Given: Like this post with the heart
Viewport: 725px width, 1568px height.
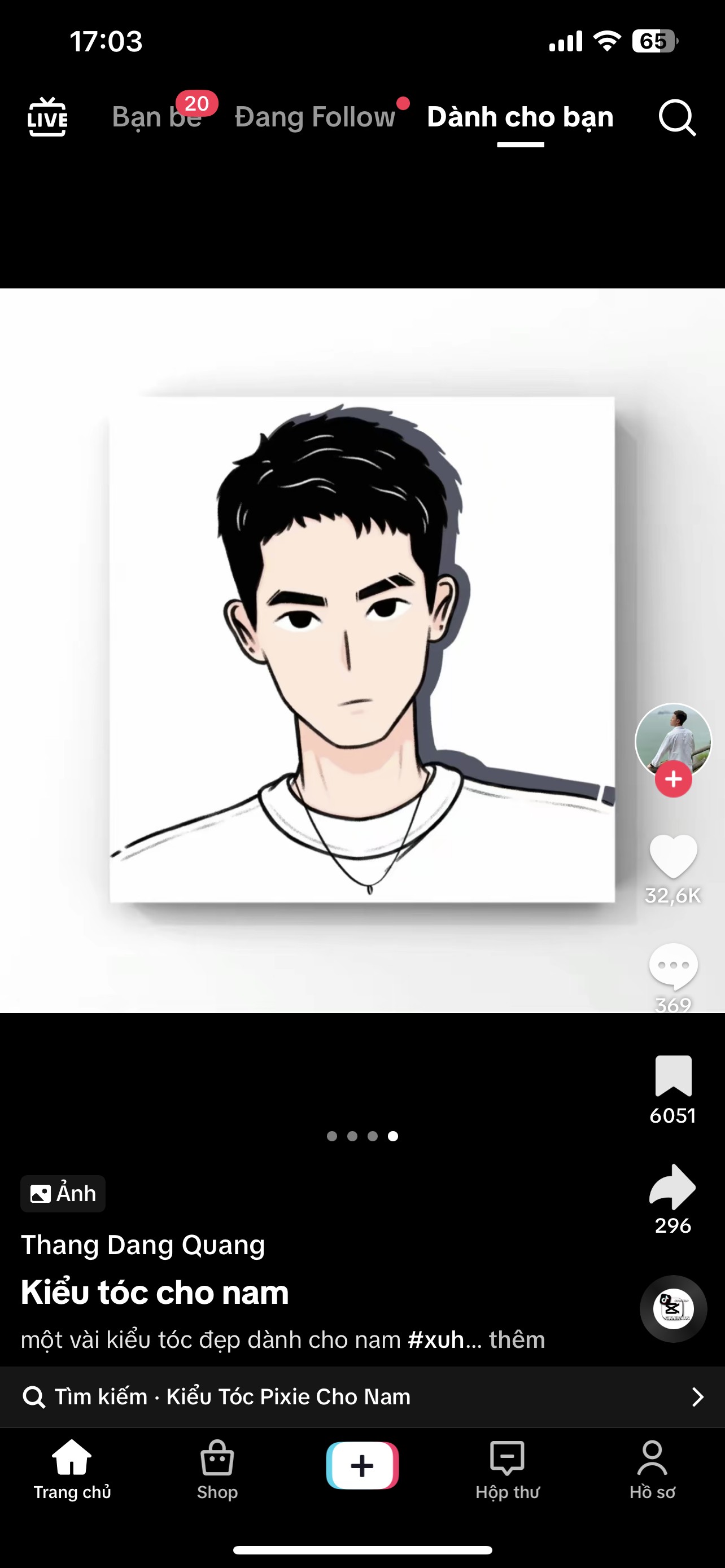Looking at the screenshot, I should pyautogui.click(x=673, y=855).
